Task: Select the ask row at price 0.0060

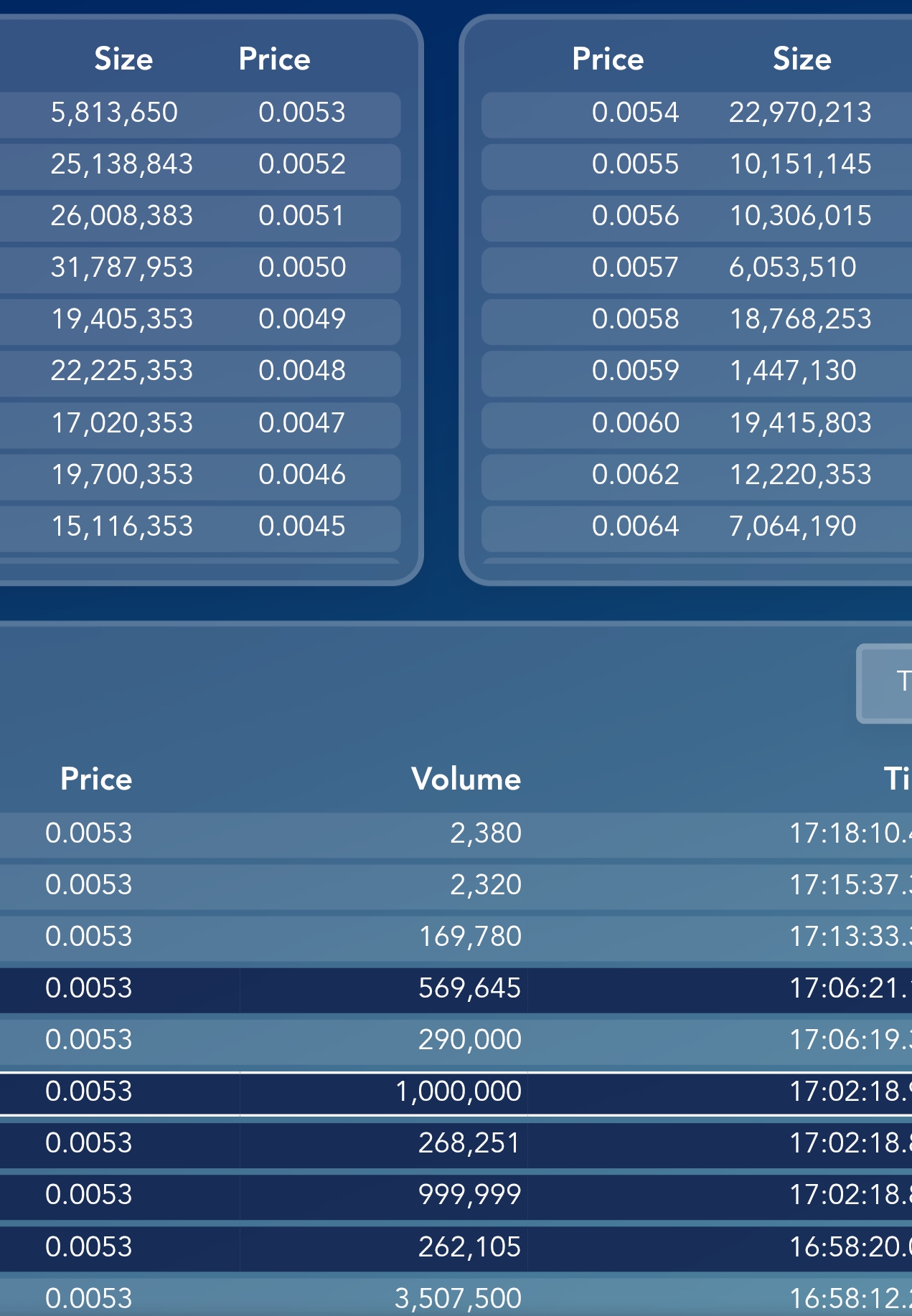Action: coord(695,423)
